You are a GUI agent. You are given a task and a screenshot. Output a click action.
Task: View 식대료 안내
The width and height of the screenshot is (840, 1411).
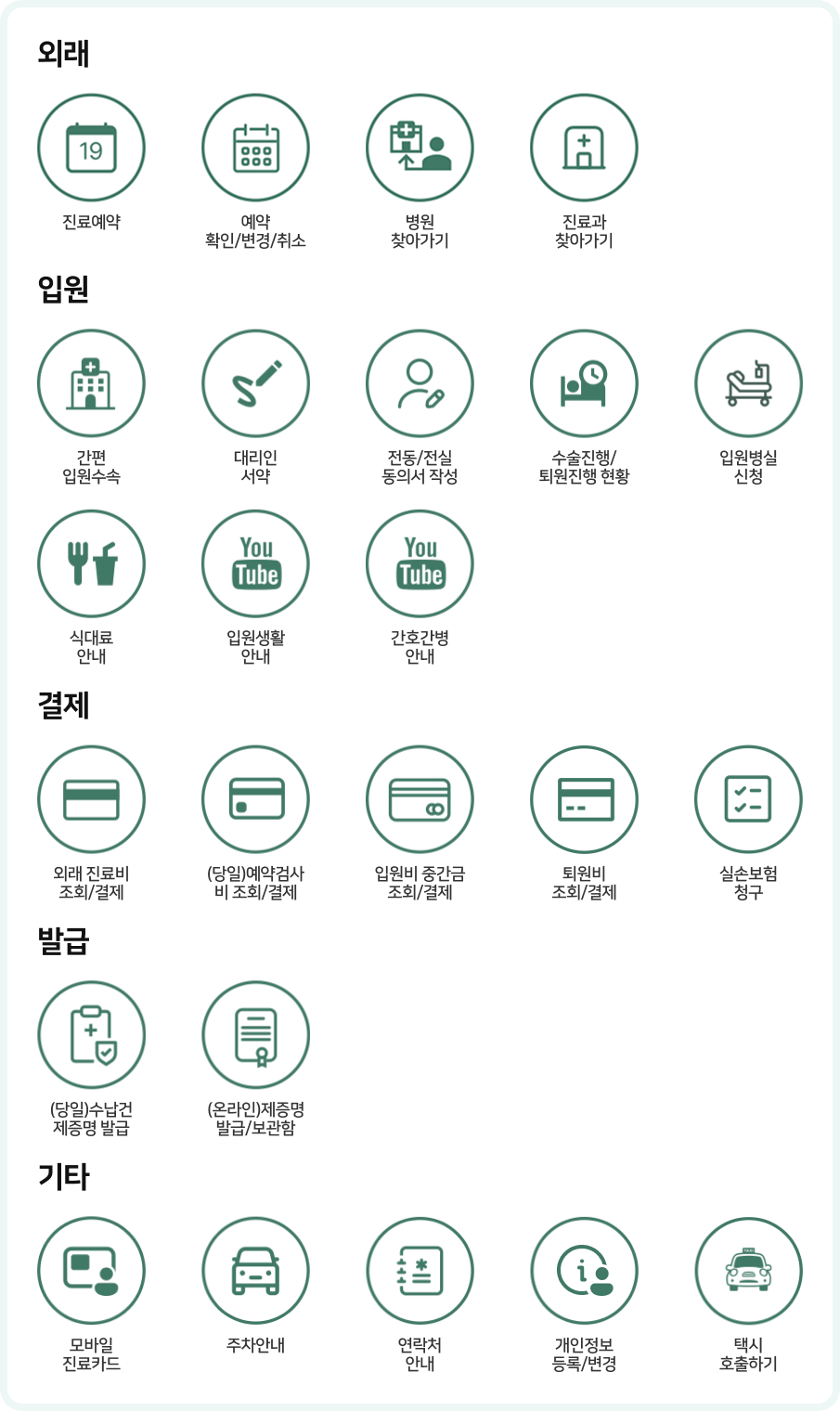click(x=91, y=564)
